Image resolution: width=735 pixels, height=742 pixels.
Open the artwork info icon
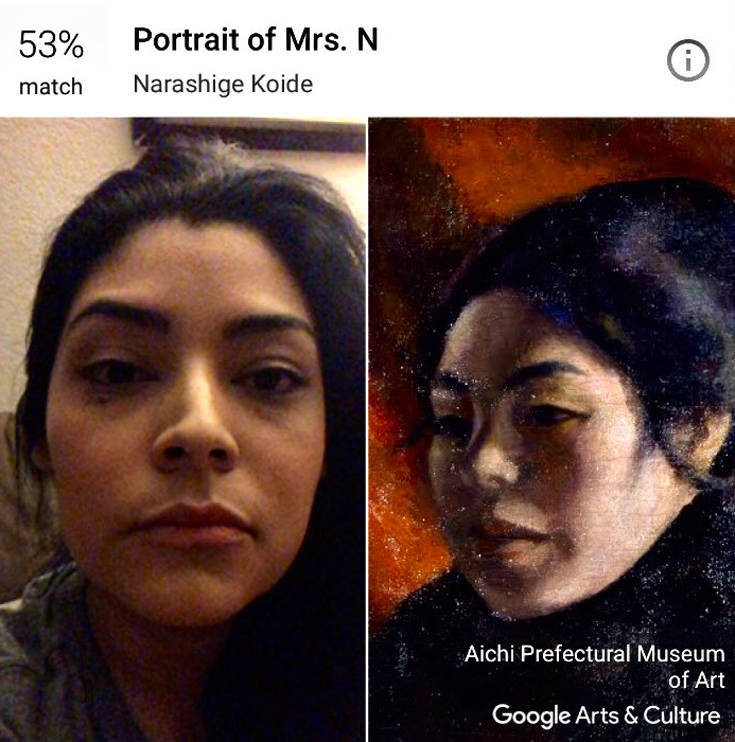click(x=687, y=63)
